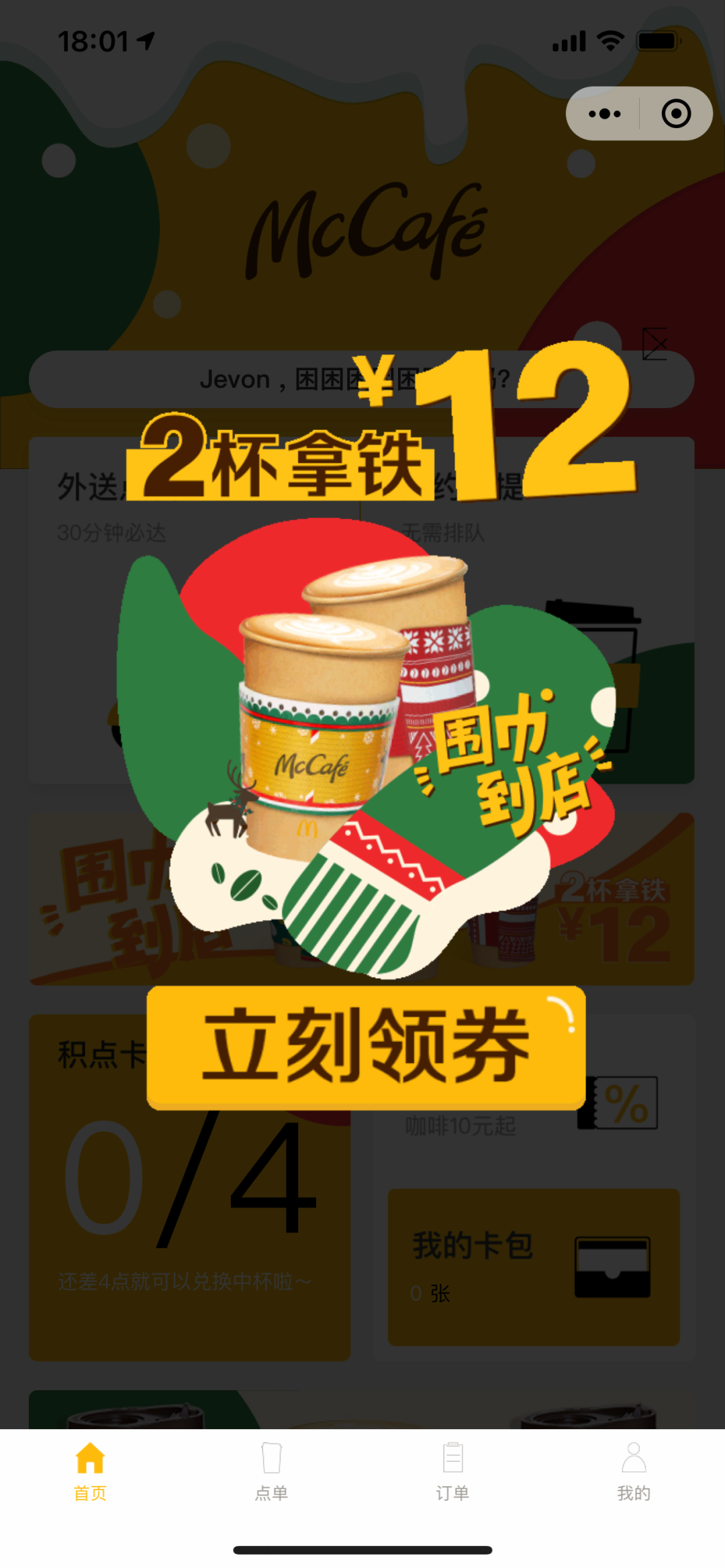Open the 我的 tab

click(634, 1472)
